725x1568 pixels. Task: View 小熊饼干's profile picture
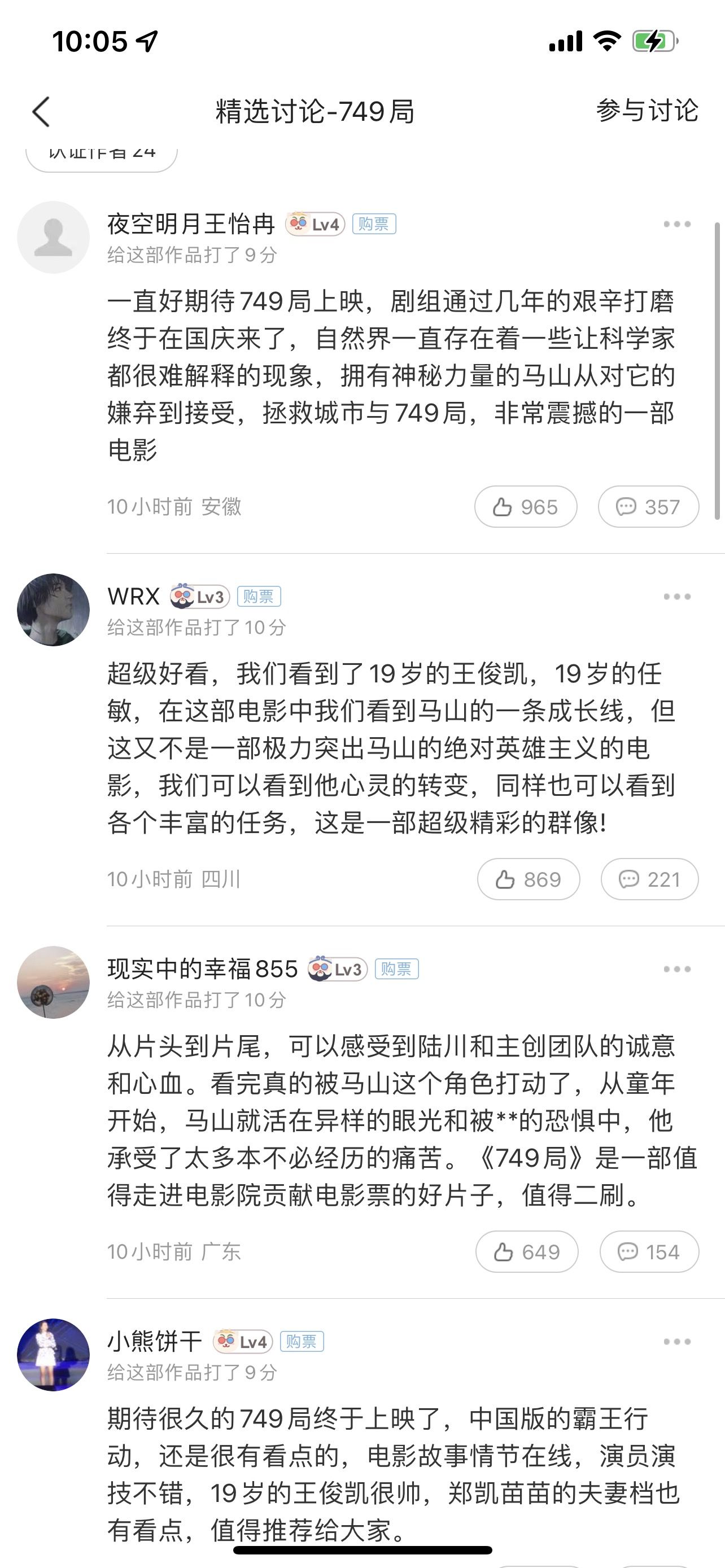[x=54, y=1355]
